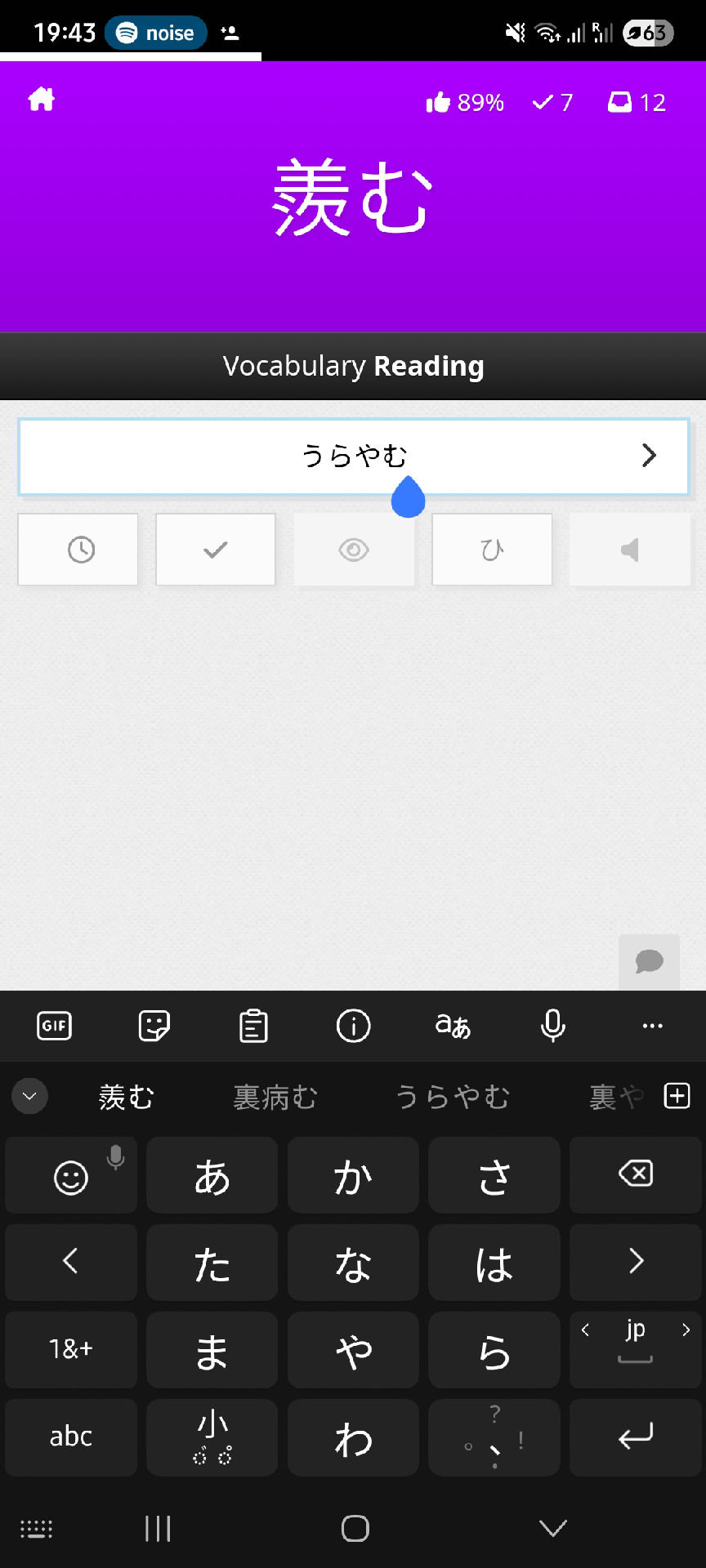Screen dimensions: 706x1568
Task: Open the keyboard's more options menu
Action: tap(652, 1026)
